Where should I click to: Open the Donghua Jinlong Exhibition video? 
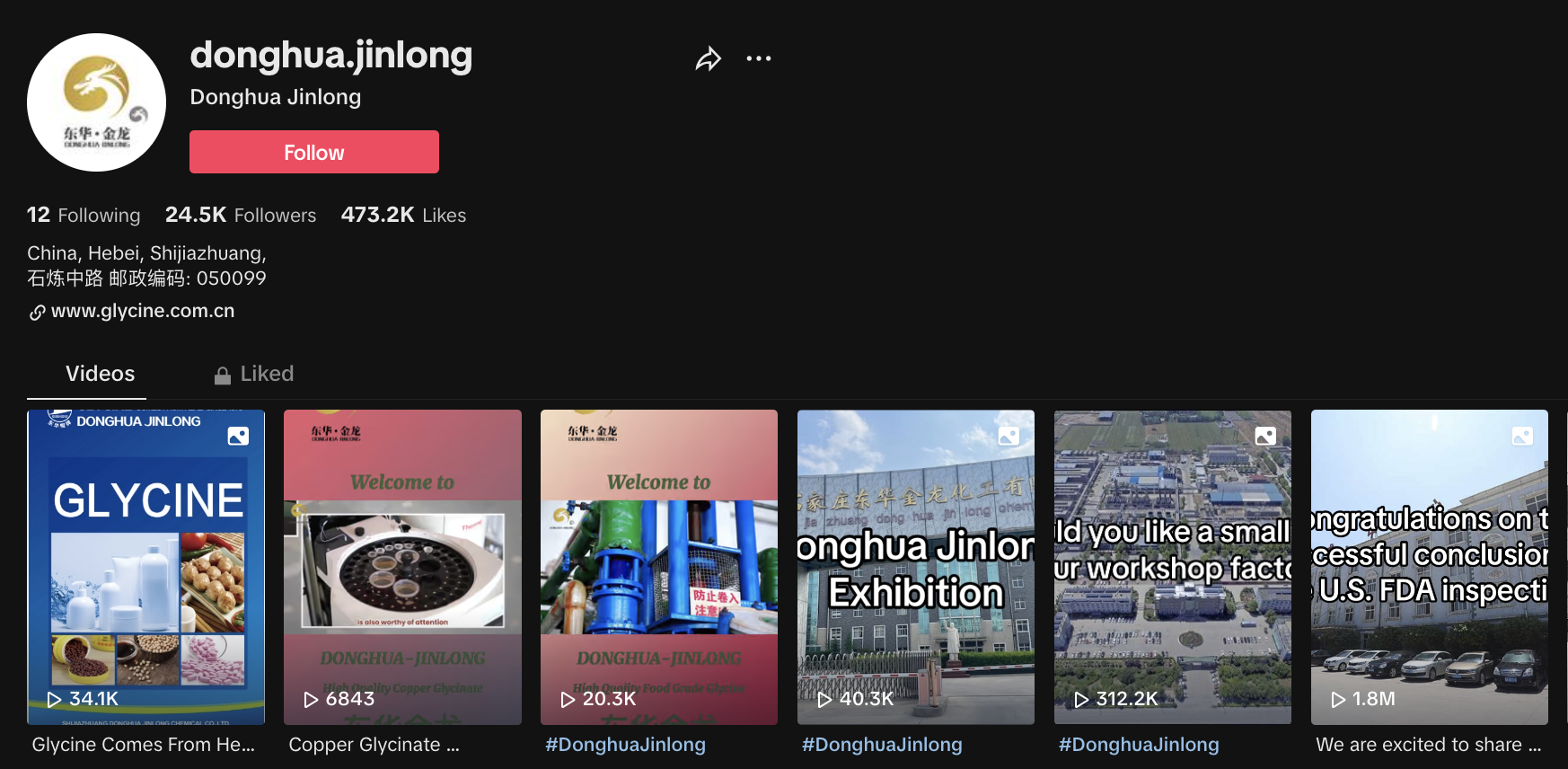coord(916,566)
